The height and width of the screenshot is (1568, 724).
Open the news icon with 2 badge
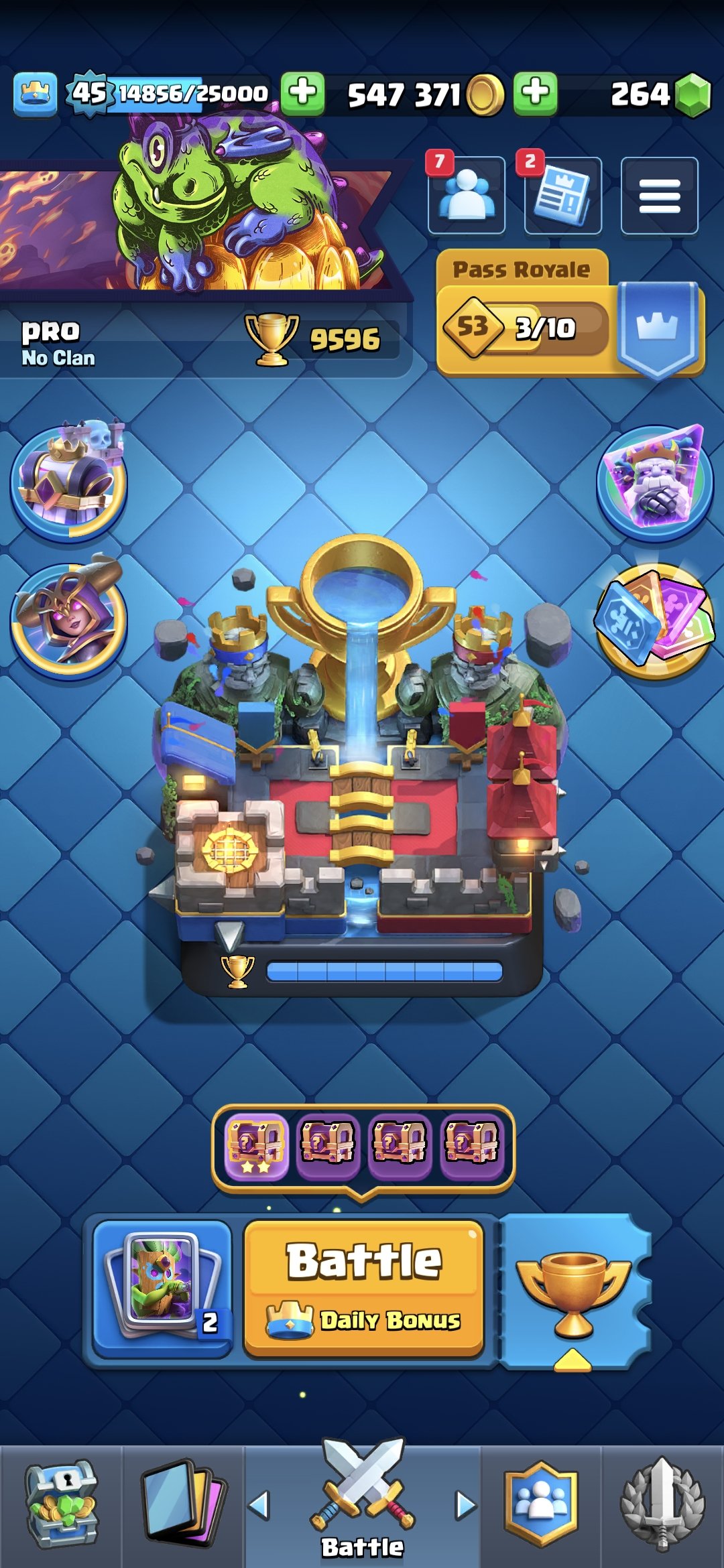click(x=563, y=196)
